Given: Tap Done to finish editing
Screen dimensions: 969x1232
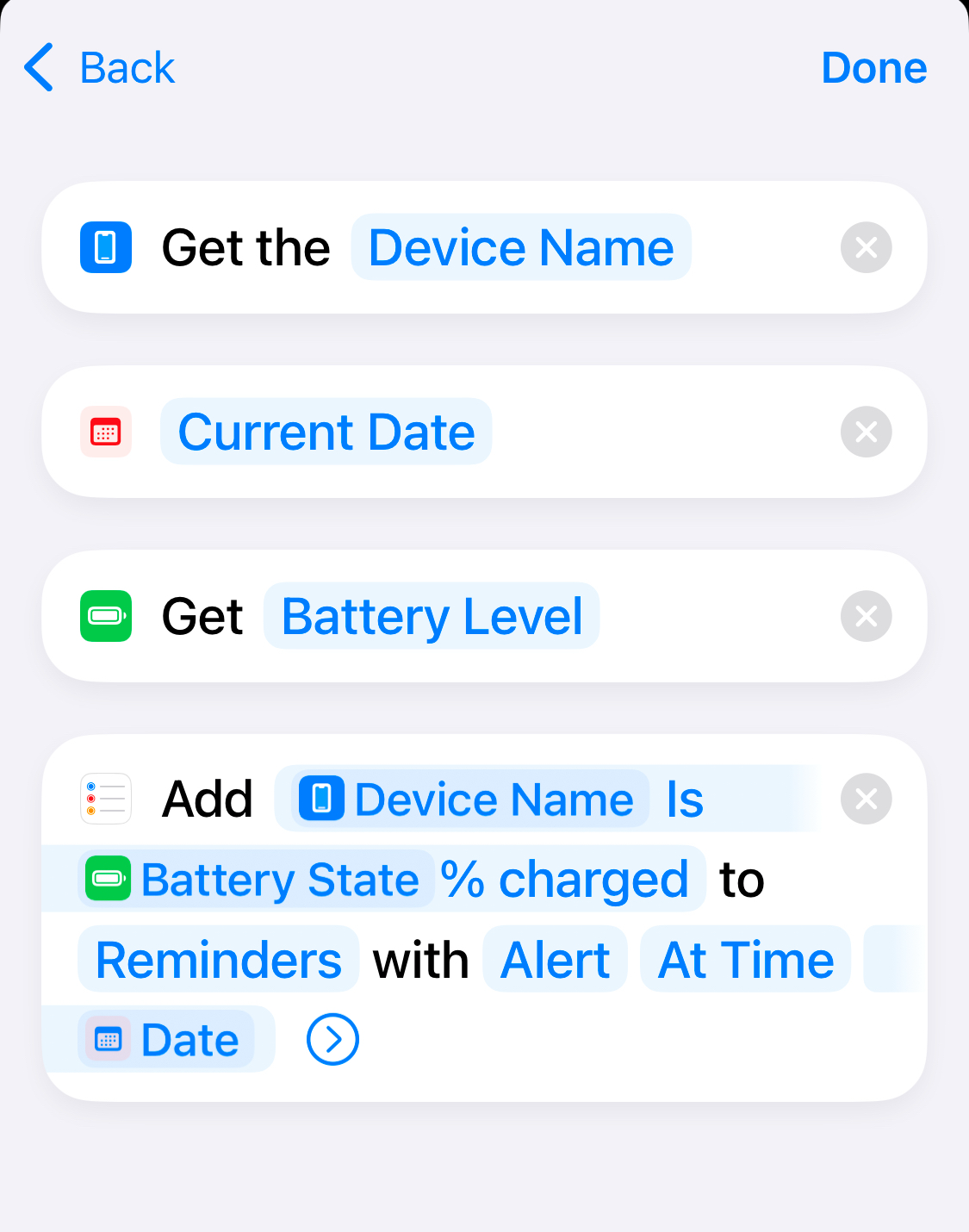Looking at the screenshot, I should pos(873,67).
